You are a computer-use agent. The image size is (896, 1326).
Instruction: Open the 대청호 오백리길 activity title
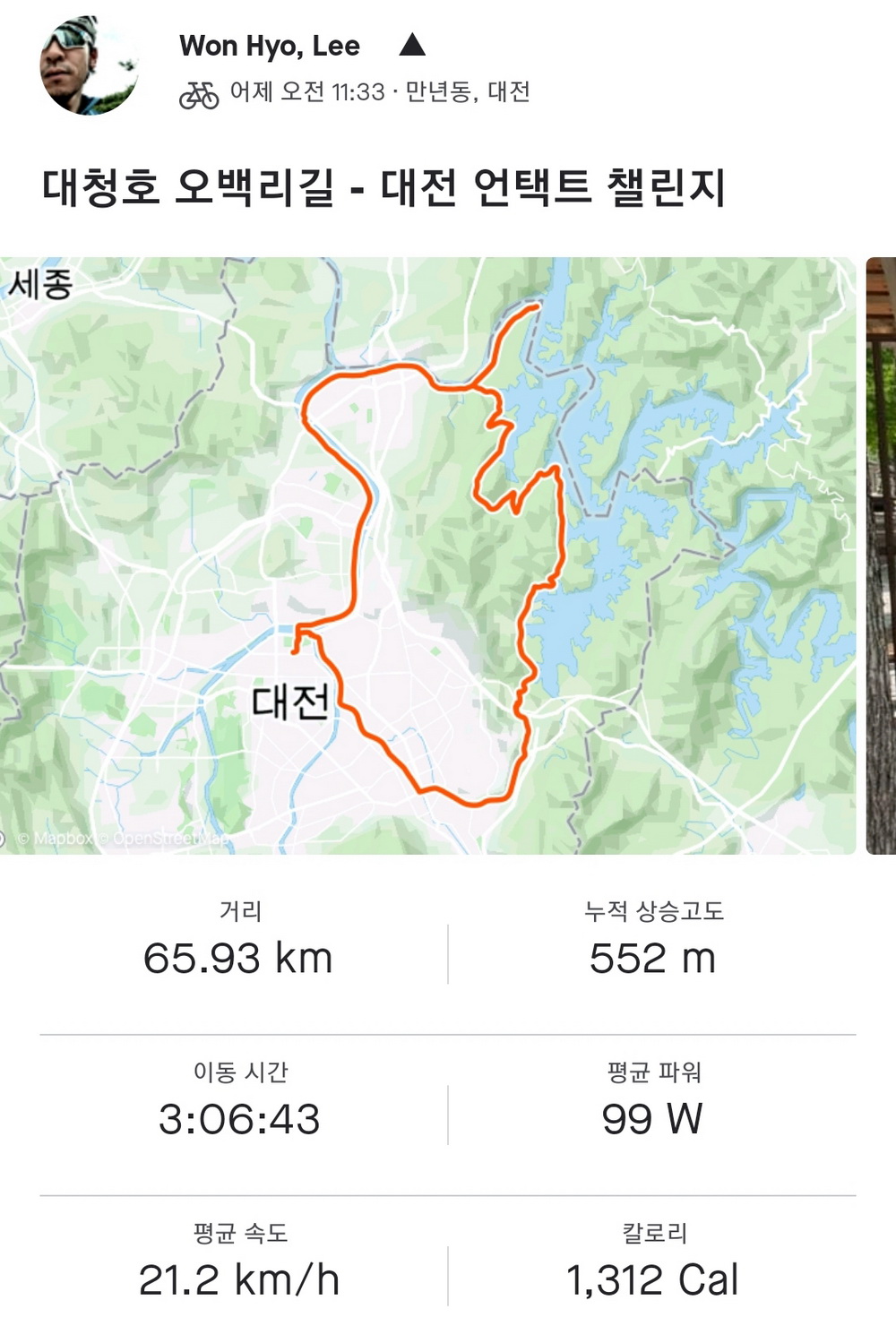click(383, 188)
